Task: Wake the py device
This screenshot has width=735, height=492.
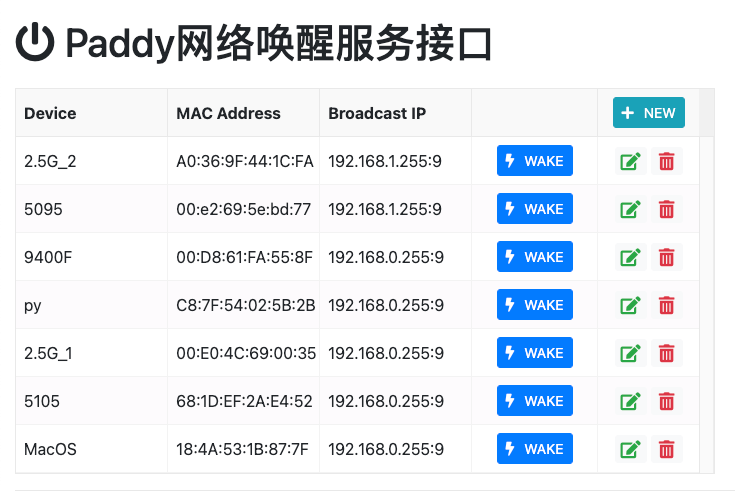Action: click(534, 305)
